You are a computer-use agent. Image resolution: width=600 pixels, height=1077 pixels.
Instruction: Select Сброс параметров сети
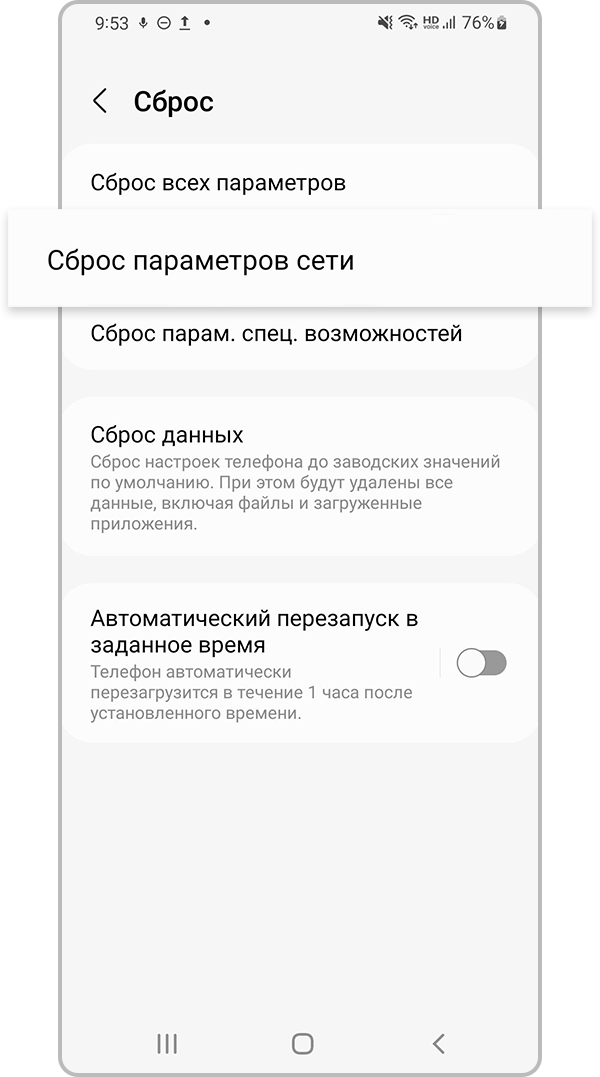(x=300, y=259)
